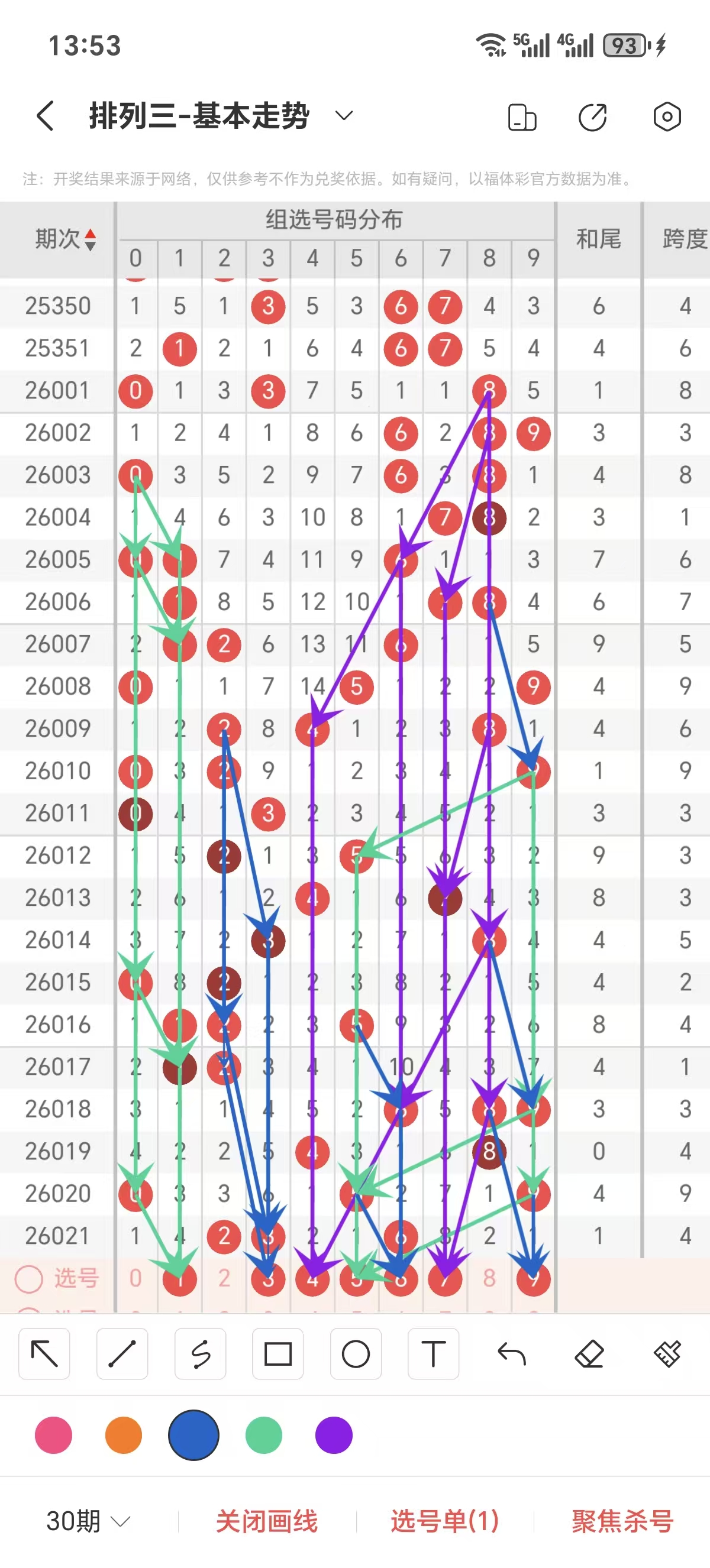
Task: Open the screen orientation icon
Action: pos(522,117)
